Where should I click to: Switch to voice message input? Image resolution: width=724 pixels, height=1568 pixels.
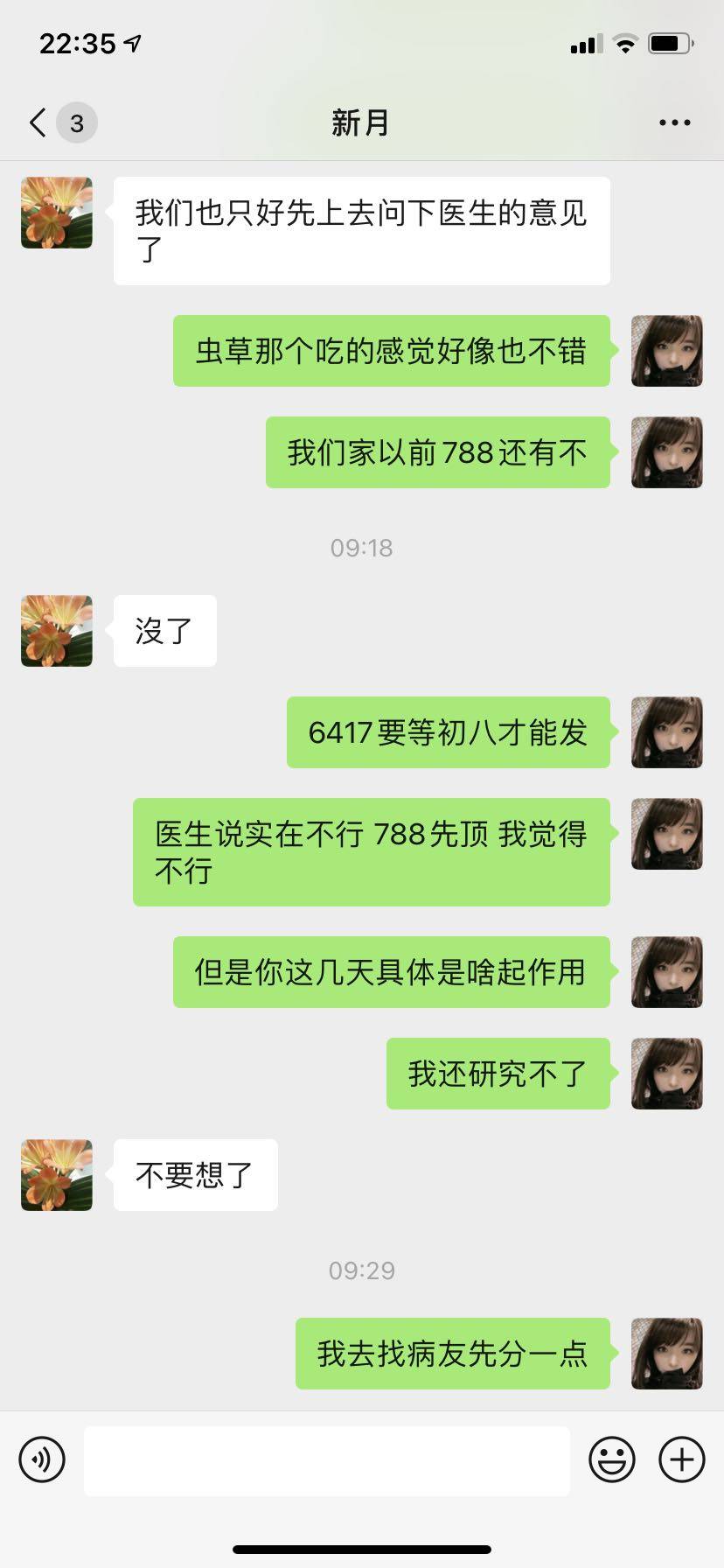point(42,1459)
